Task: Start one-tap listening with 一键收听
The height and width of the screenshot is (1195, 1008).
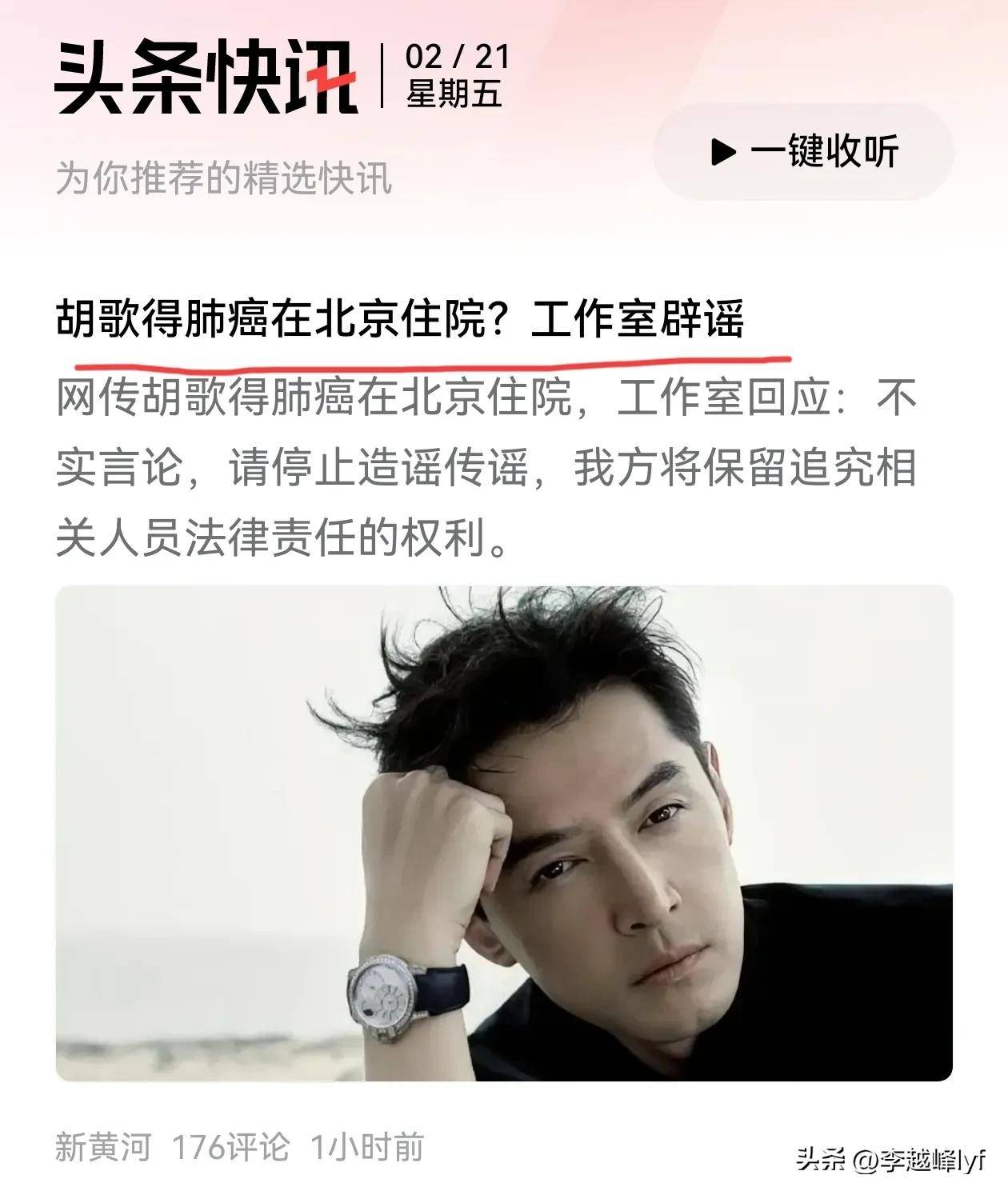Action: tap(804, 151)
